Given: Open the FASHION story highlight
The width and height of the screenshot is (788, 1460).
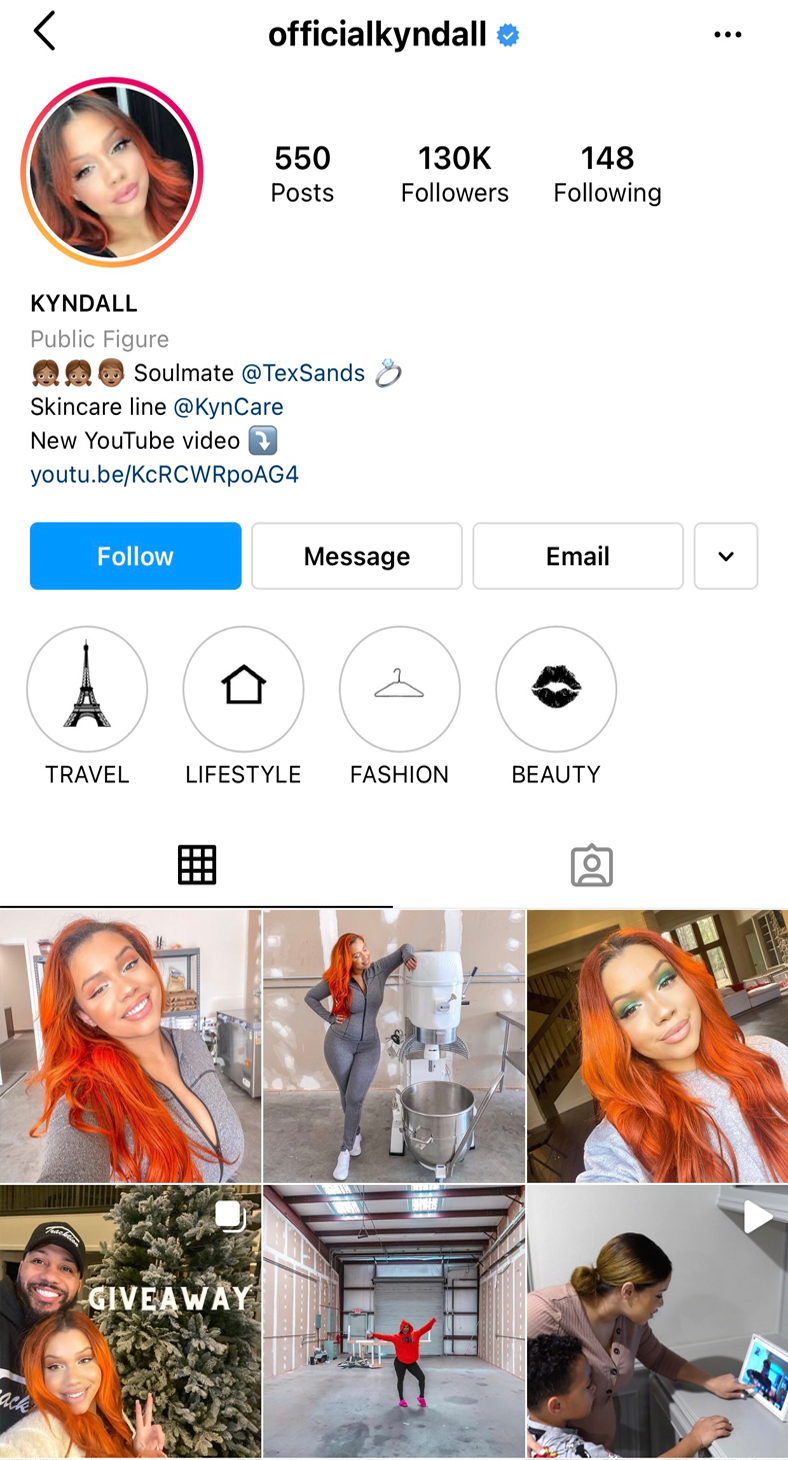Looking at the screenshot, I should [399, 688].
